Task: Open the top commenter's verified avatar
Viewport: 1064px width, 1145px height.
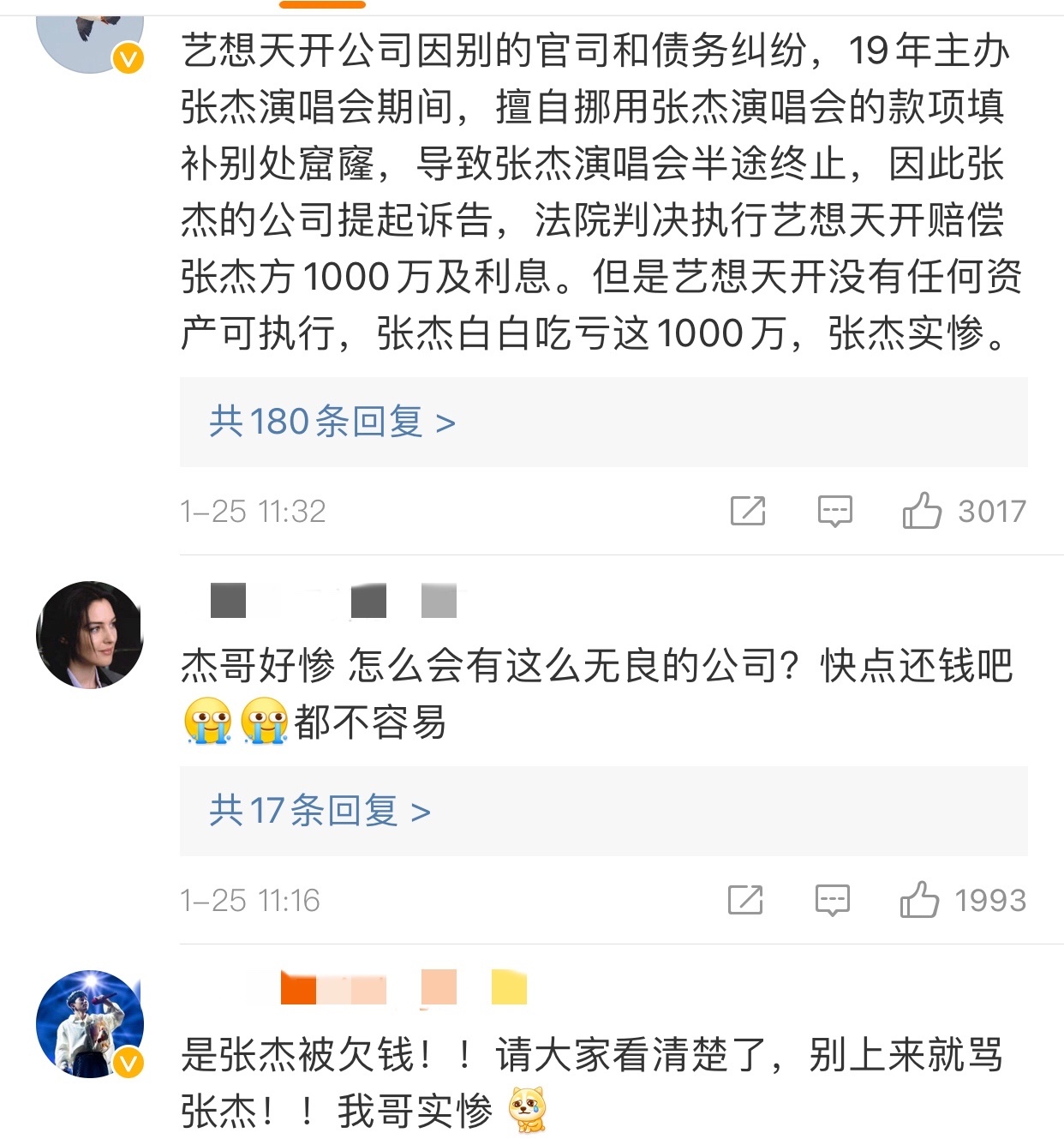Action: [90, 36]
